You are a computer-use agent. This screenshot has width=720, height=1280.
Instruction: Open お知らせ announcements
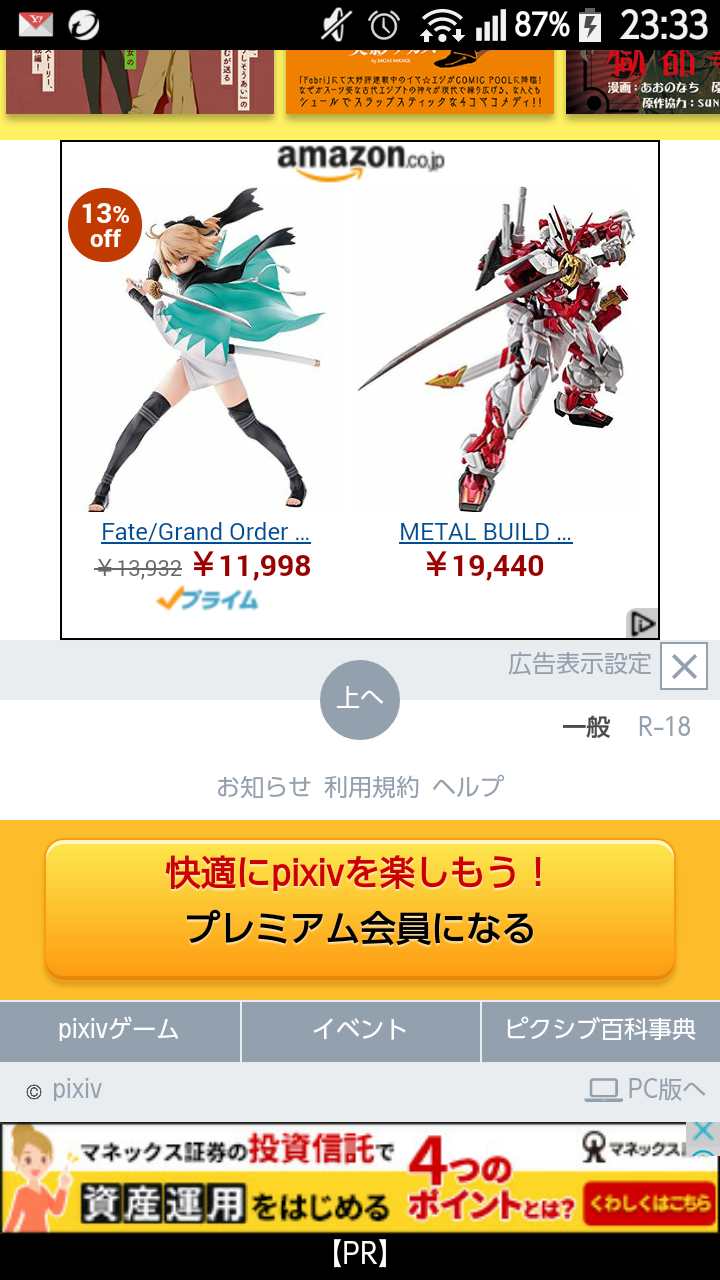click(x=264, y=787)
